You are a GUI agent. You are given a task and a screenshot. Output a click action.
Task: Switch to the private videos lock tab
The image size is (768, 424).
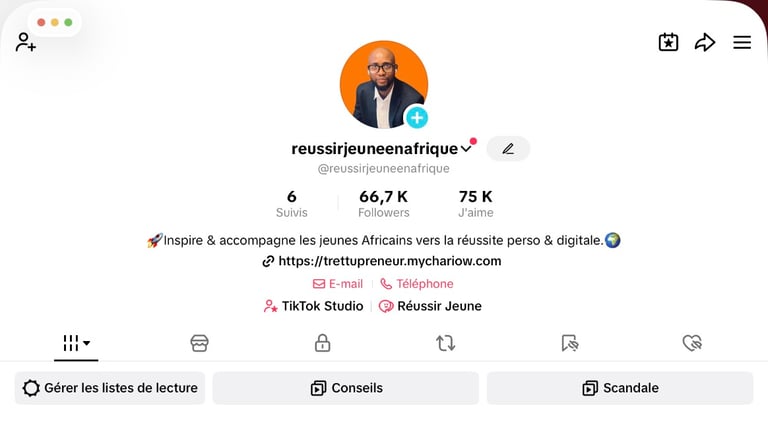click(x=322, y=343)
